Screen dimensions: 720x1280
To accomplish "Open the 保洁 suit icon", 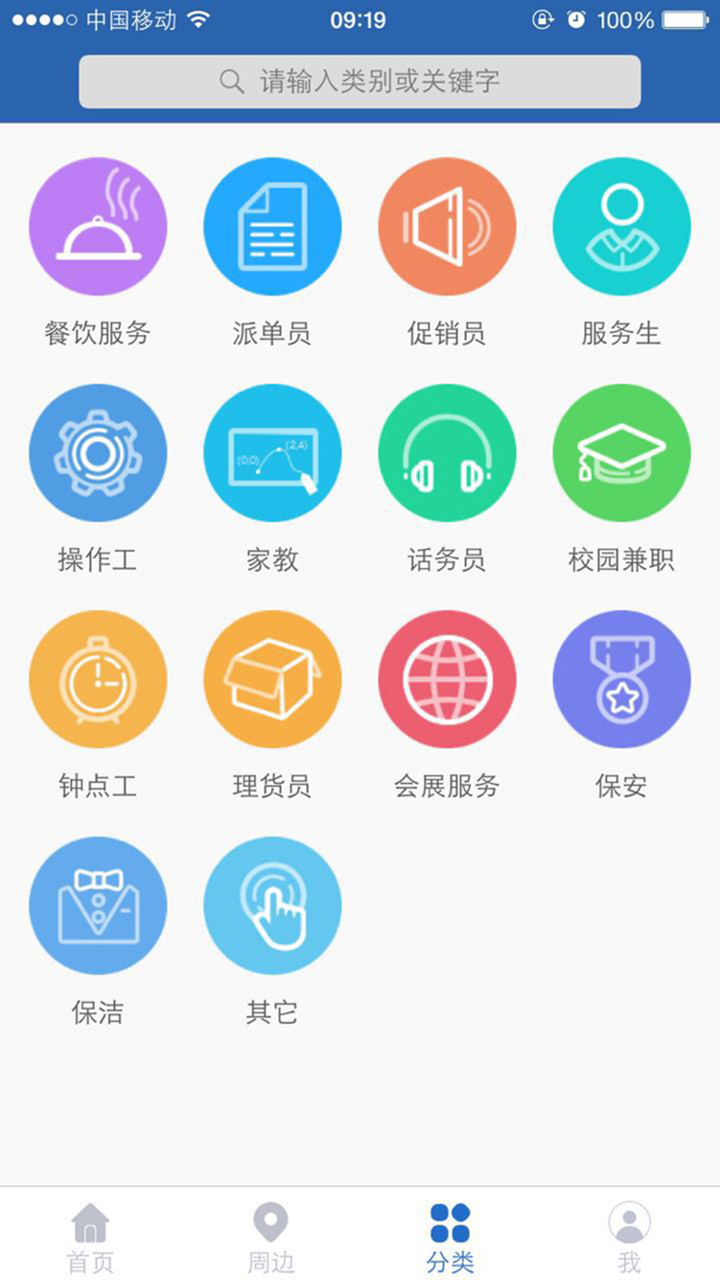I will 97,904.
